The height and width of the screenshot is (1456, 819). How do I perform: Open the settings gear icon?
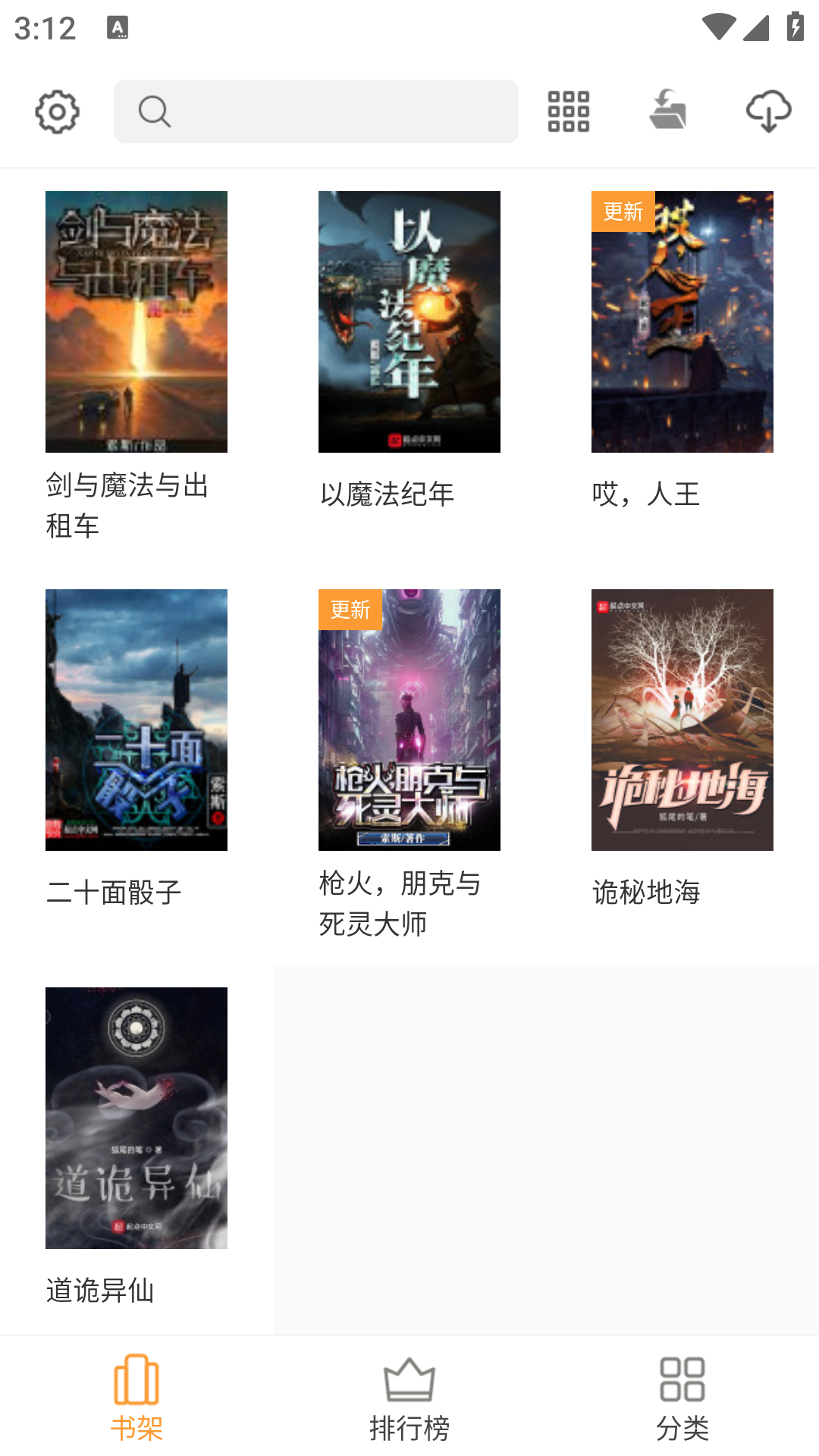point(58,112)
